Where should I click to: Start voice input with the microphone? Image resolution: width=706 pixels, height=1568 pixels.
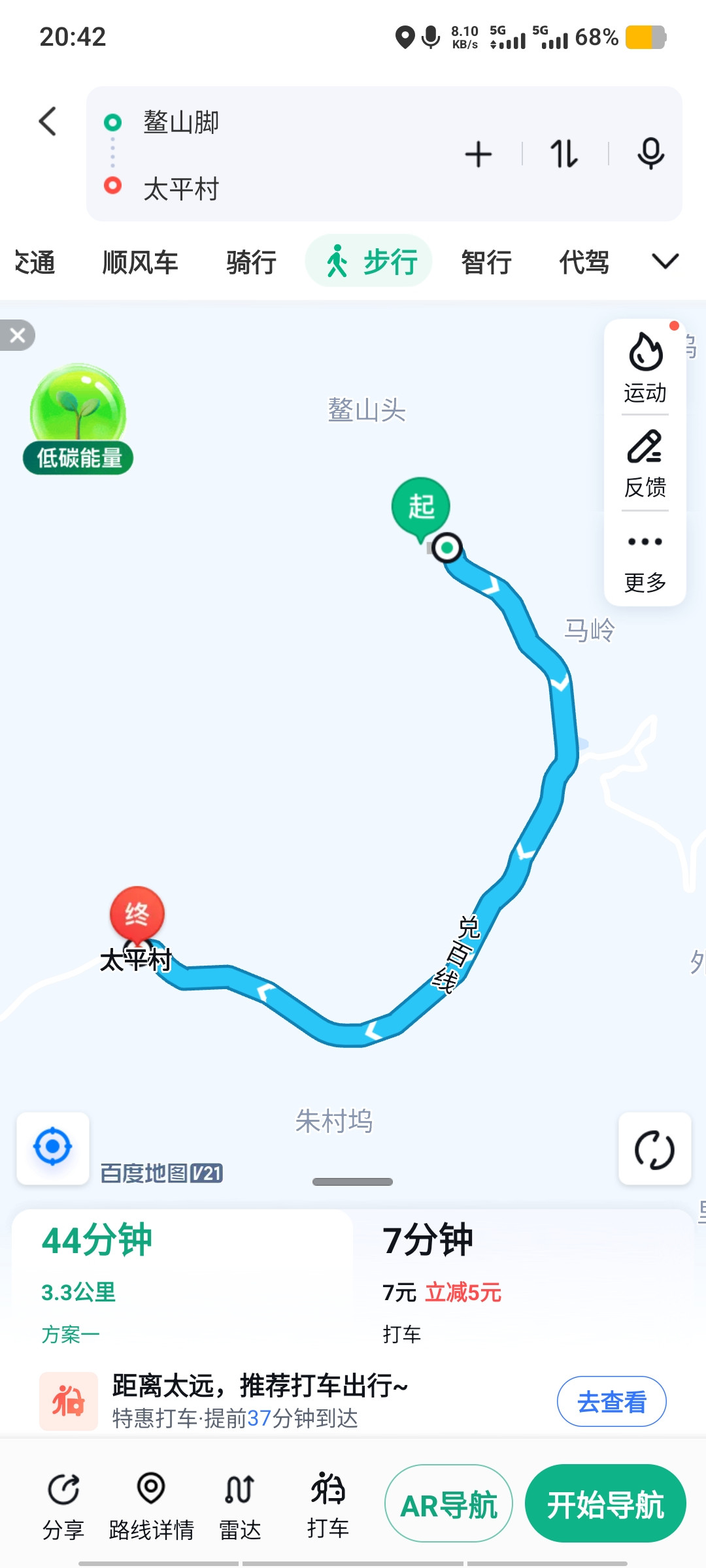coord(650,155)
